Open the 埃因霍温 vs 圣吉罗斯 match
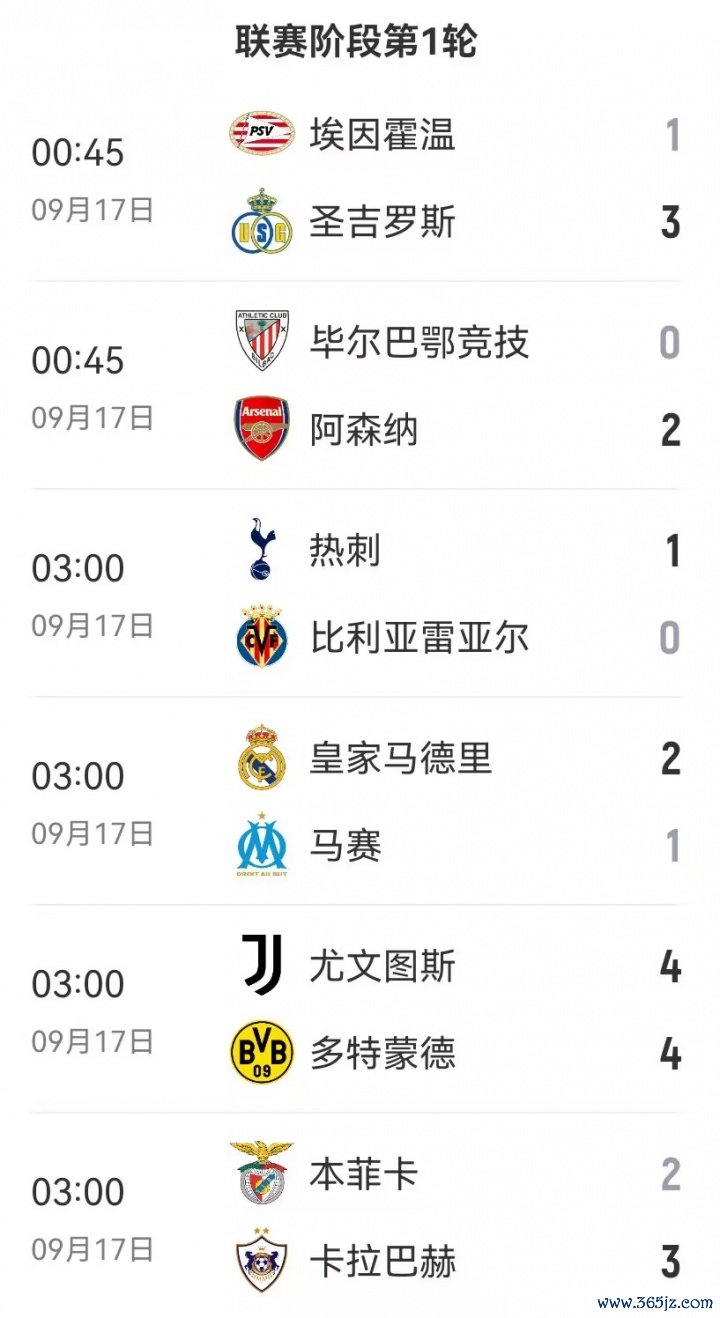 click(x=360, y=178)
